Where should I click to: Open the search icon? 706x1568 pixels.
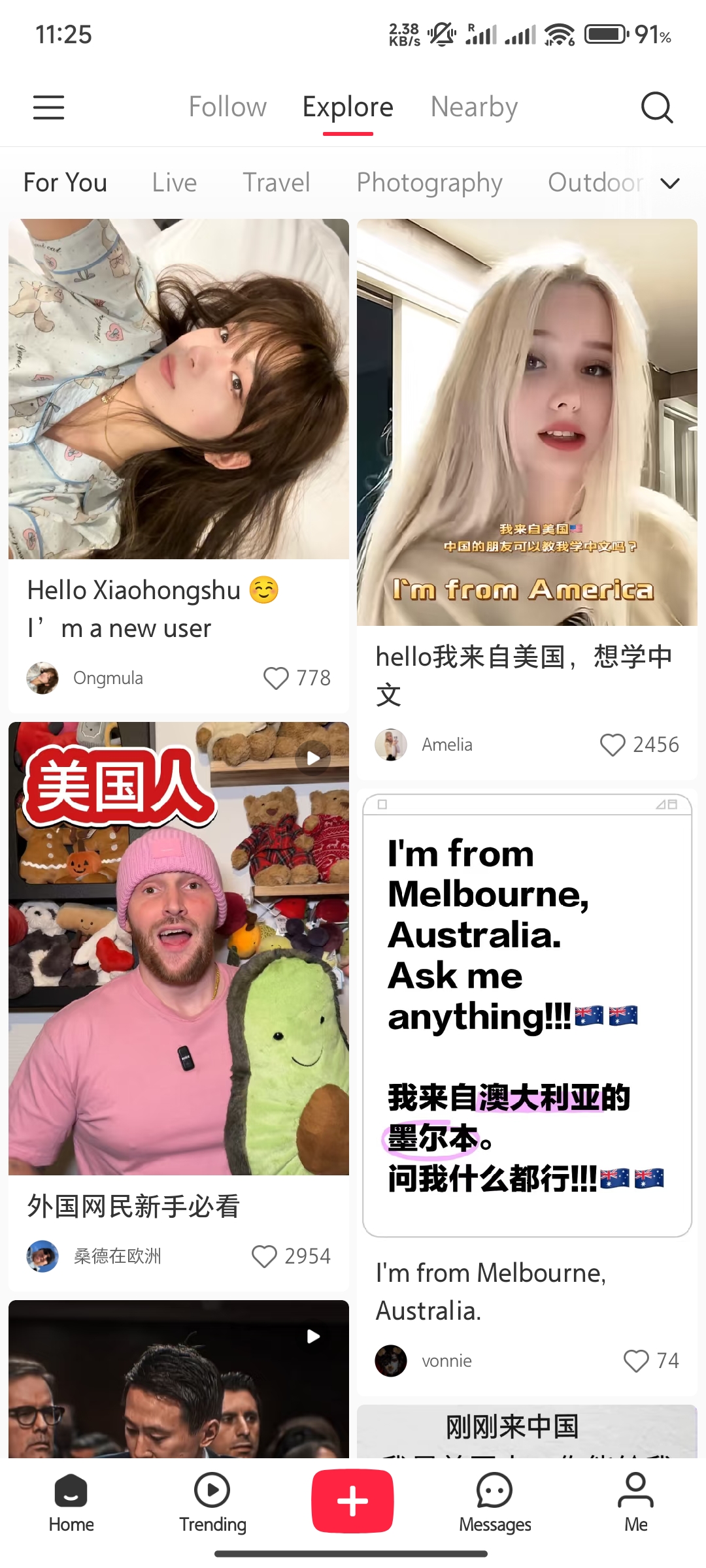(x=656, y=107)
